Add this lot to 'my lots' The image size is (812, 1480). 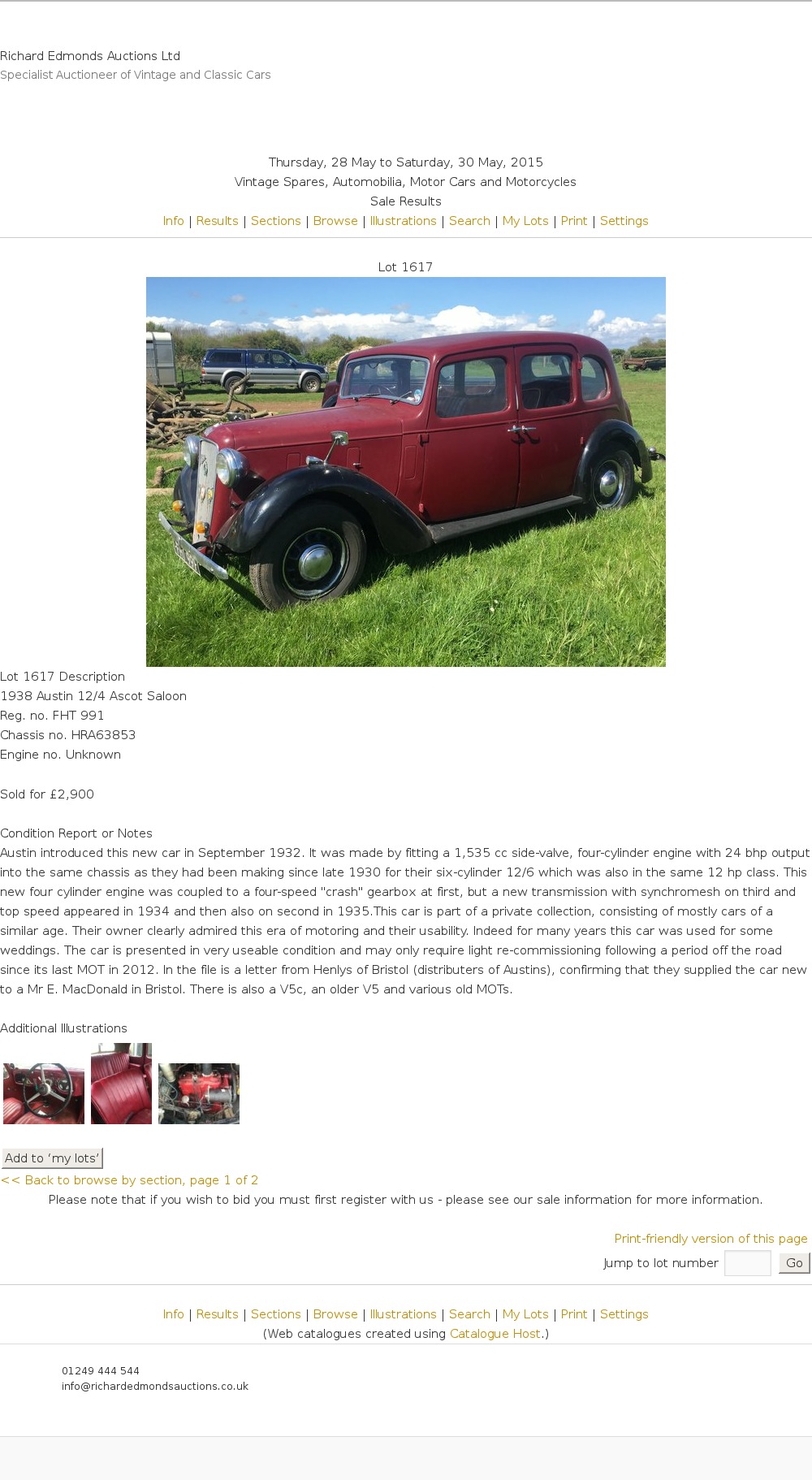[x=52, y=1158]
